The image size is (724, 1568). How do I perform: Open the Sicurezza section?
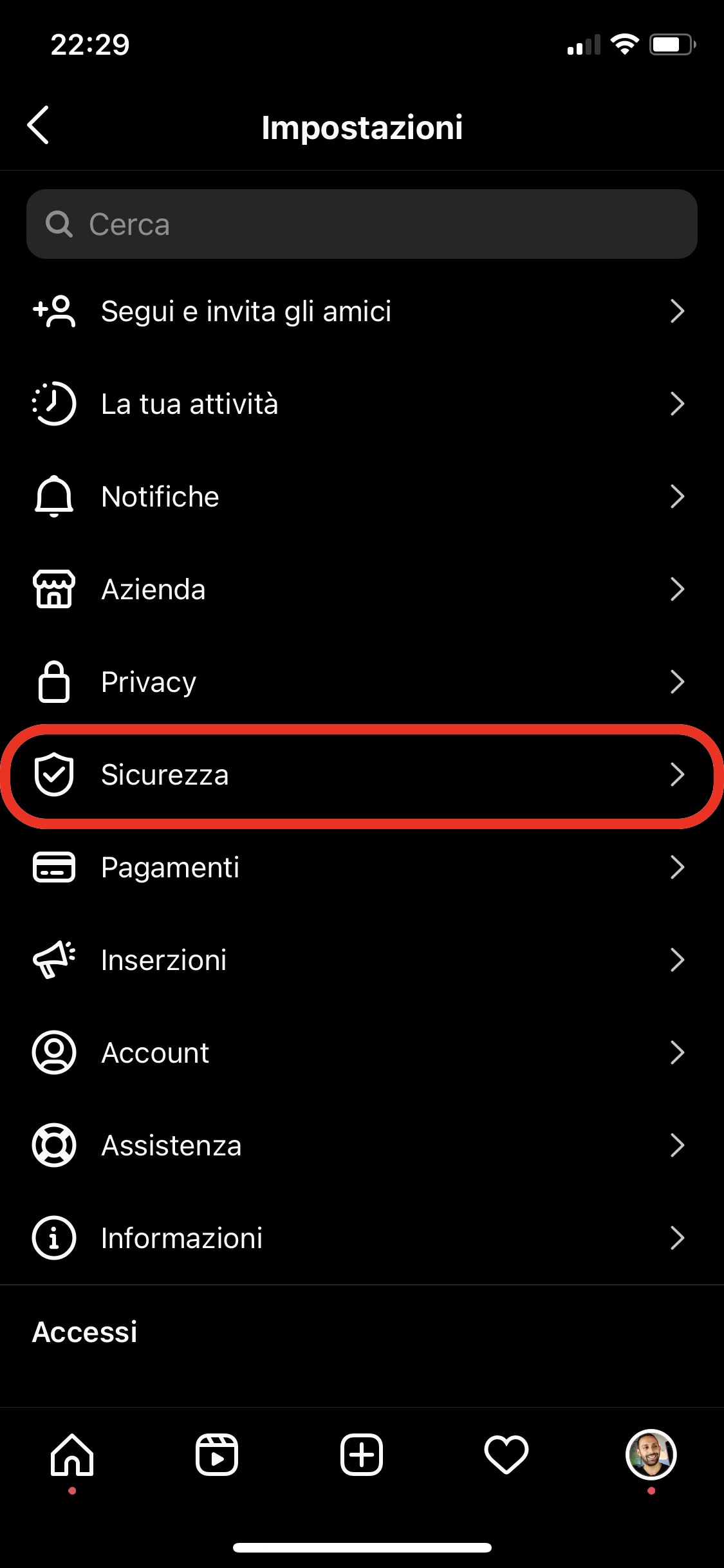click(x=362, y=775)
